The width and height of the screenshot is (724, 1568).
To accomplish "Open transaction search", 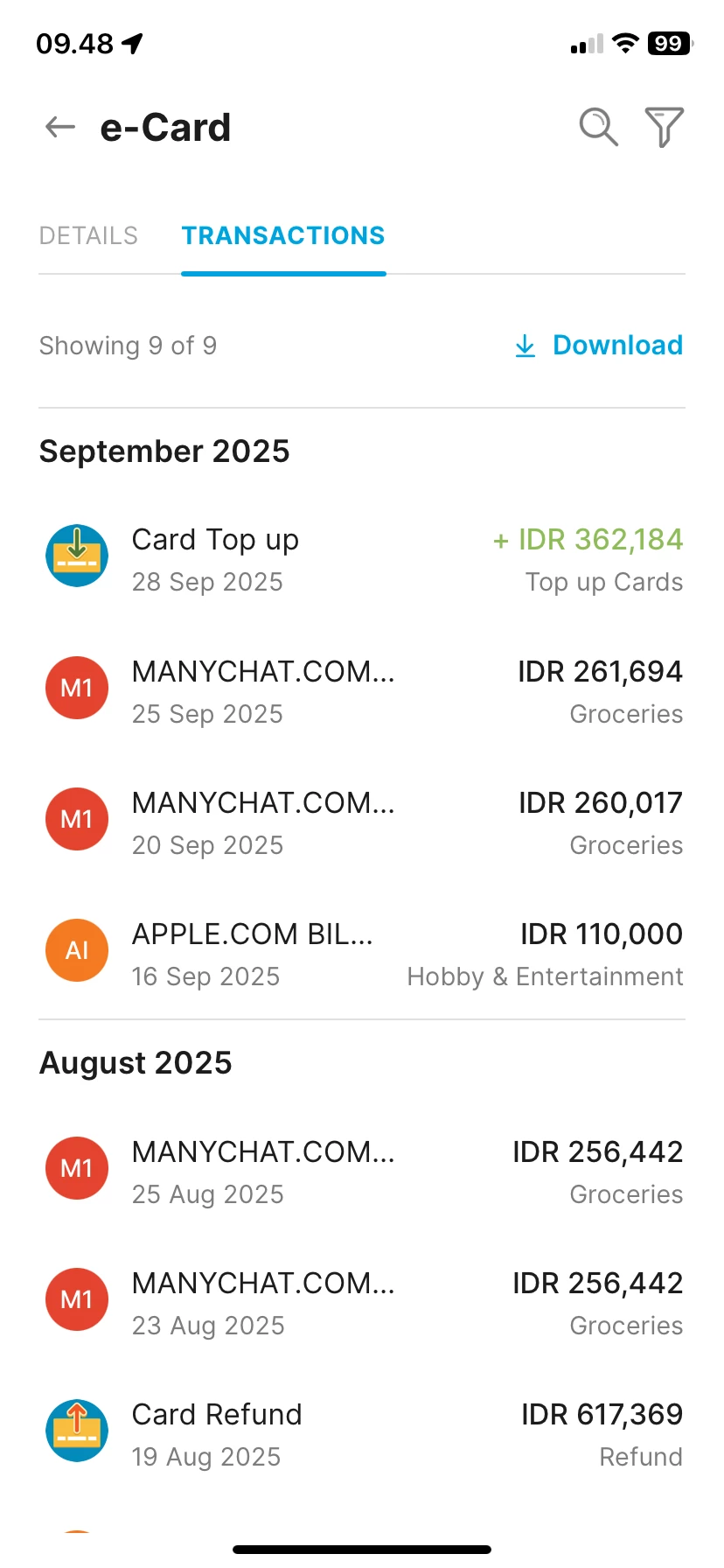I will pyautogui.click(x=599, y=128).
